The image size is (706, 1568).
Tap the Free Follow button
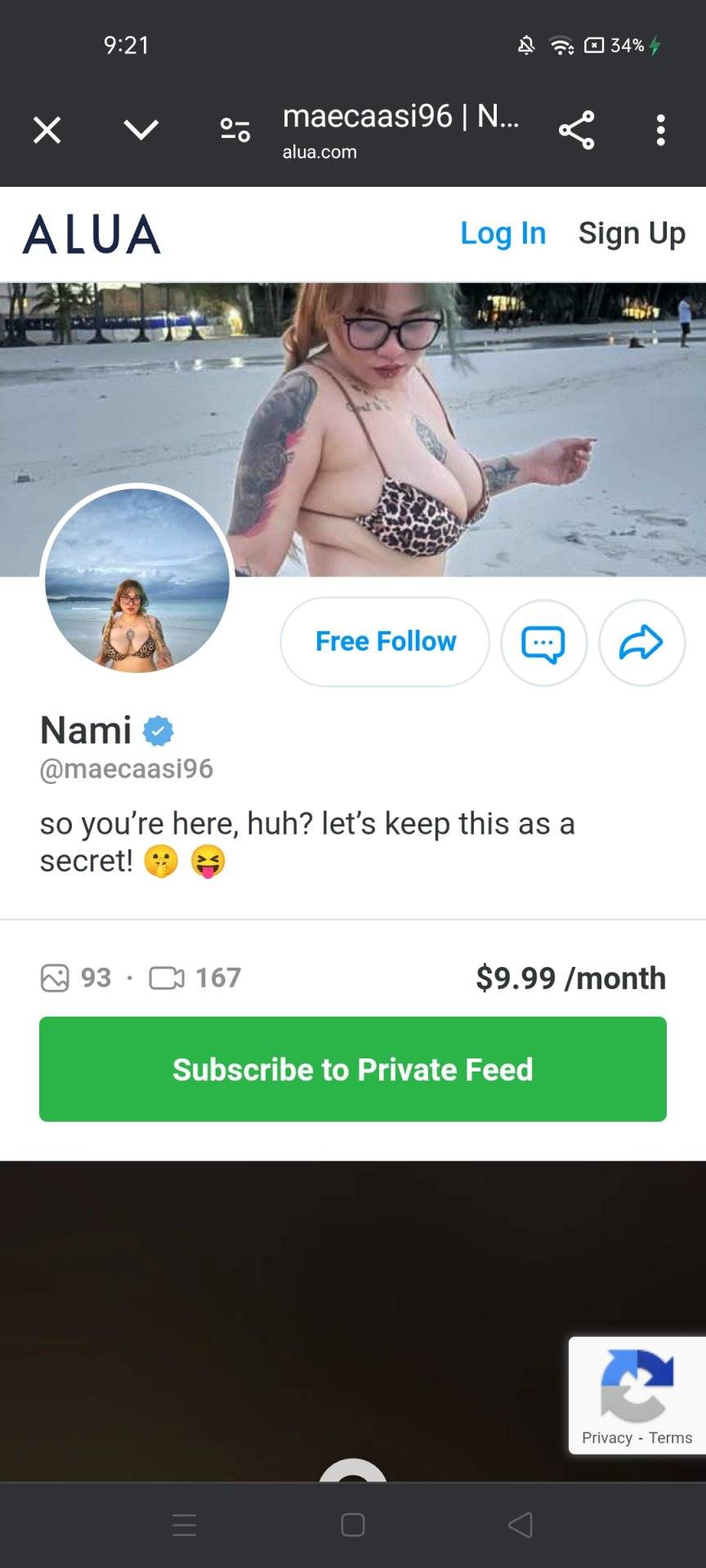tap(385, 642)
